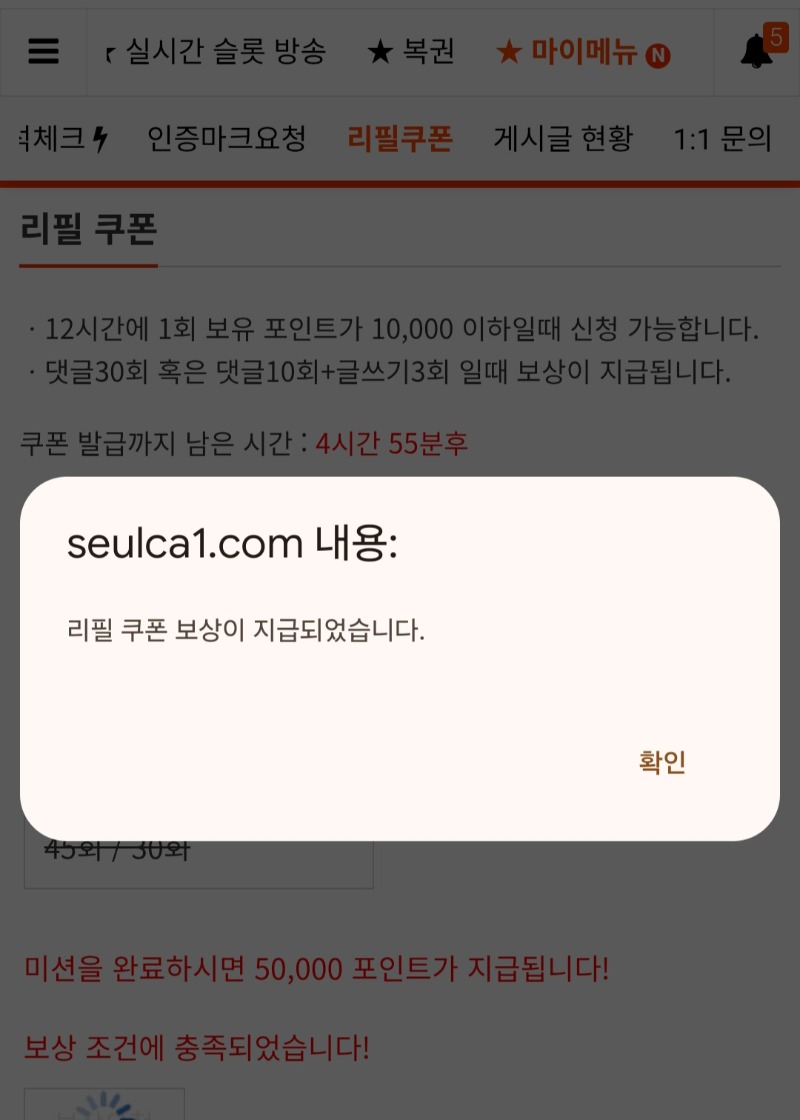
Task: Select ★ 마이메뉴 in top navigation
Action: coord(582,52)
